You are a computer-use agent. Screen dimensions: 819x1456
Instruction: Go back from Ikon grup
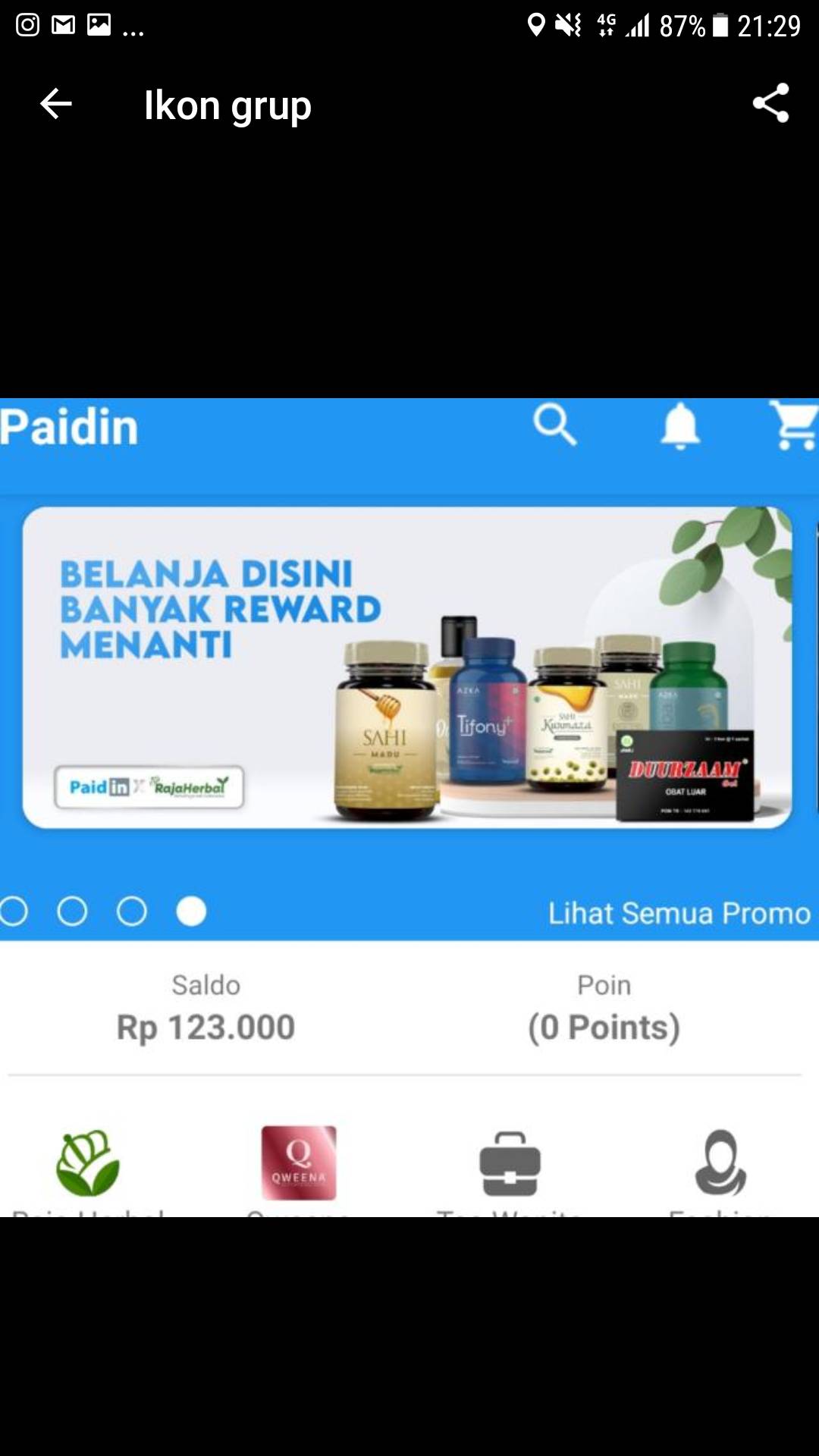(55, 104)
